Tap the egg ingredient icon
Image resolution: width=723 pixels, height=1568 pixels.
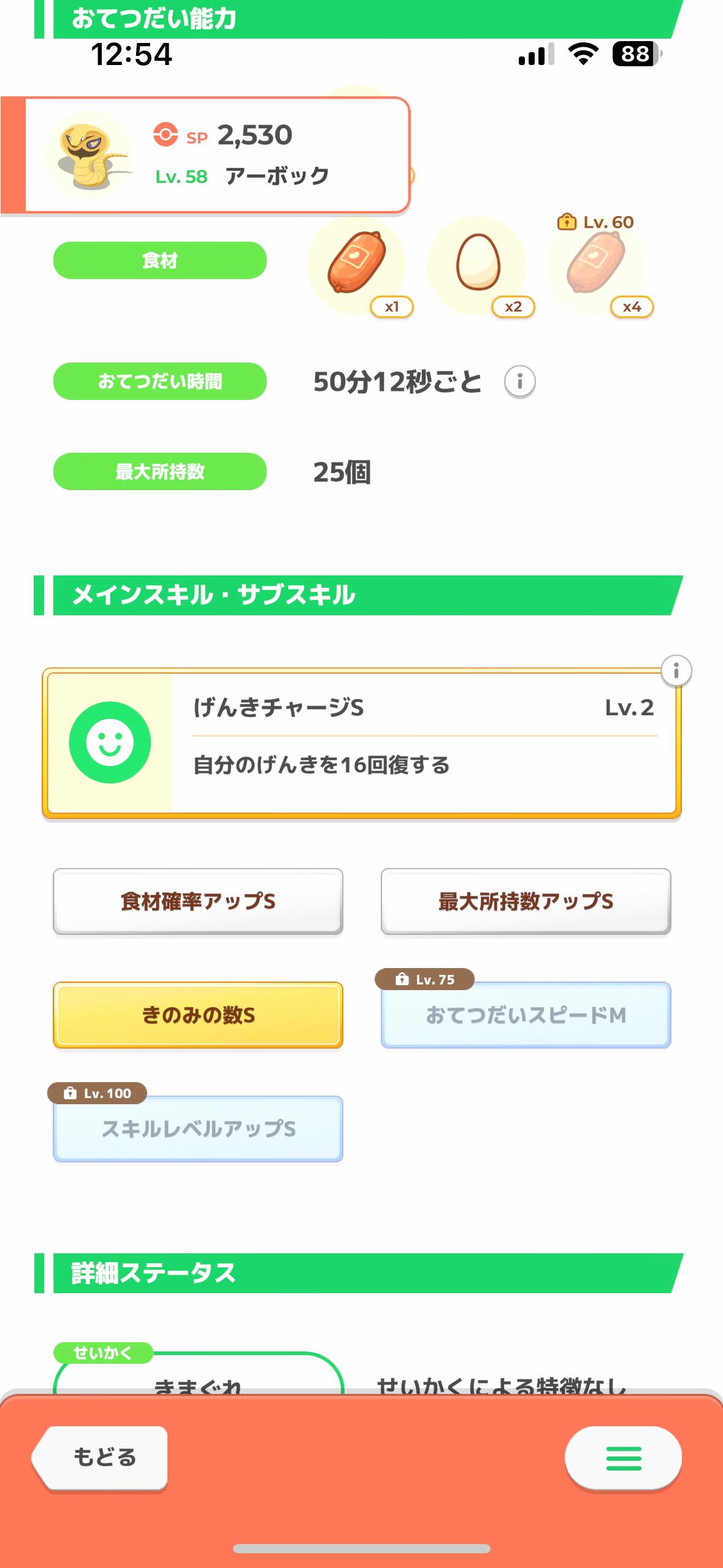coord(478,264)
